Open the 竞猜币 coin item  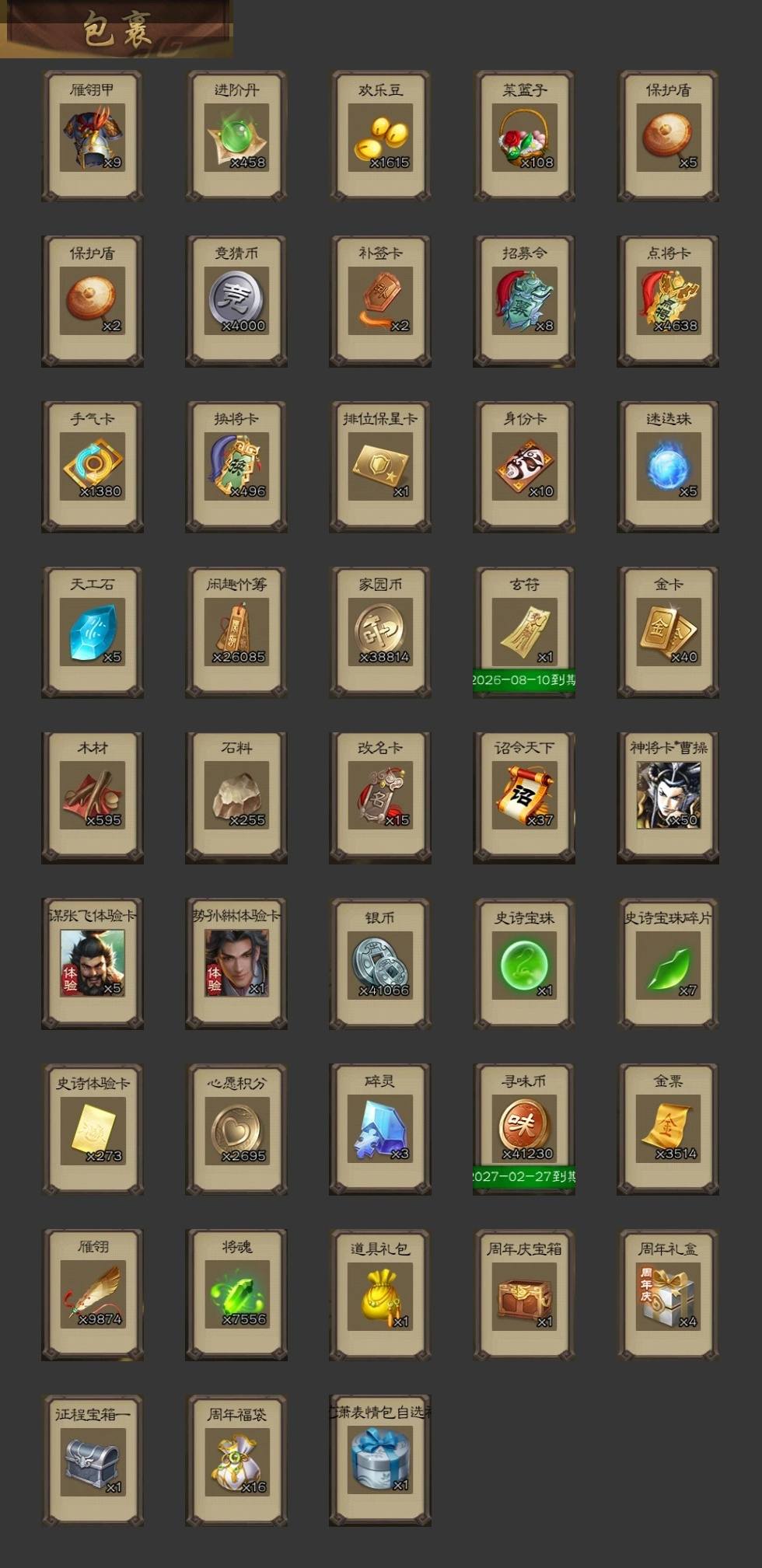(236, 301)
